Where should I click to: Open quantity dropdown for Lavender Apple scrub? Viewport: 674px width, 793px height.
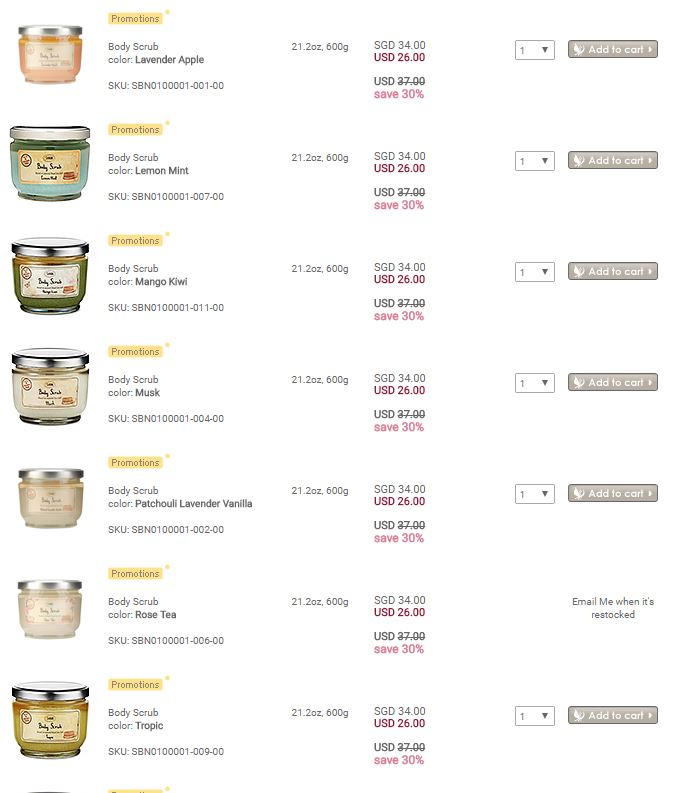(534, 50)
